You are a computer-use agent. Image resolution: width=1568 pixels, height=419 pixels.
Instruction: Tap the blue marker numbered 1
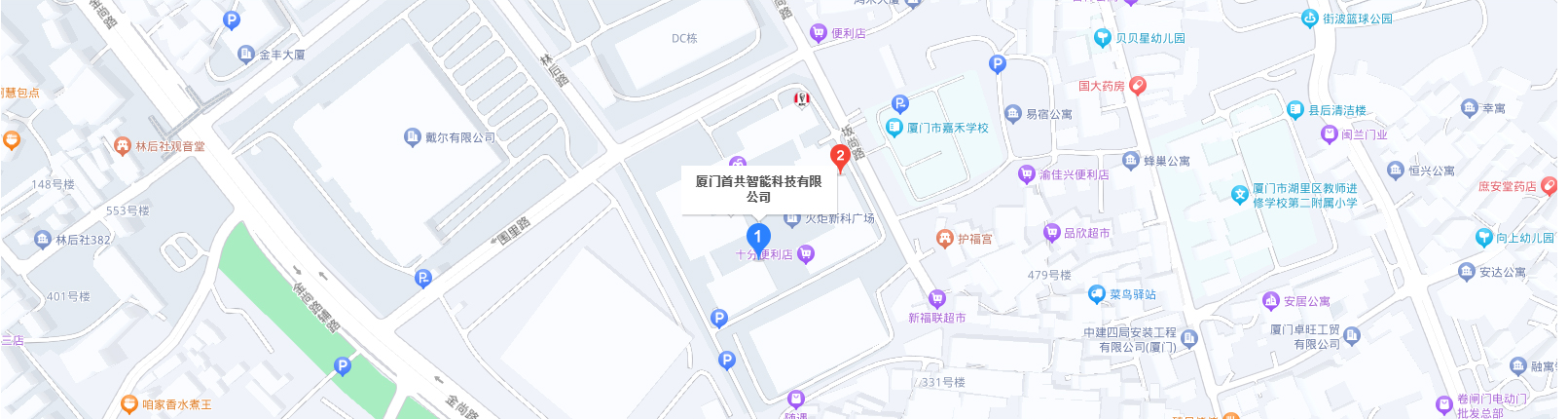tap(758, 237)
